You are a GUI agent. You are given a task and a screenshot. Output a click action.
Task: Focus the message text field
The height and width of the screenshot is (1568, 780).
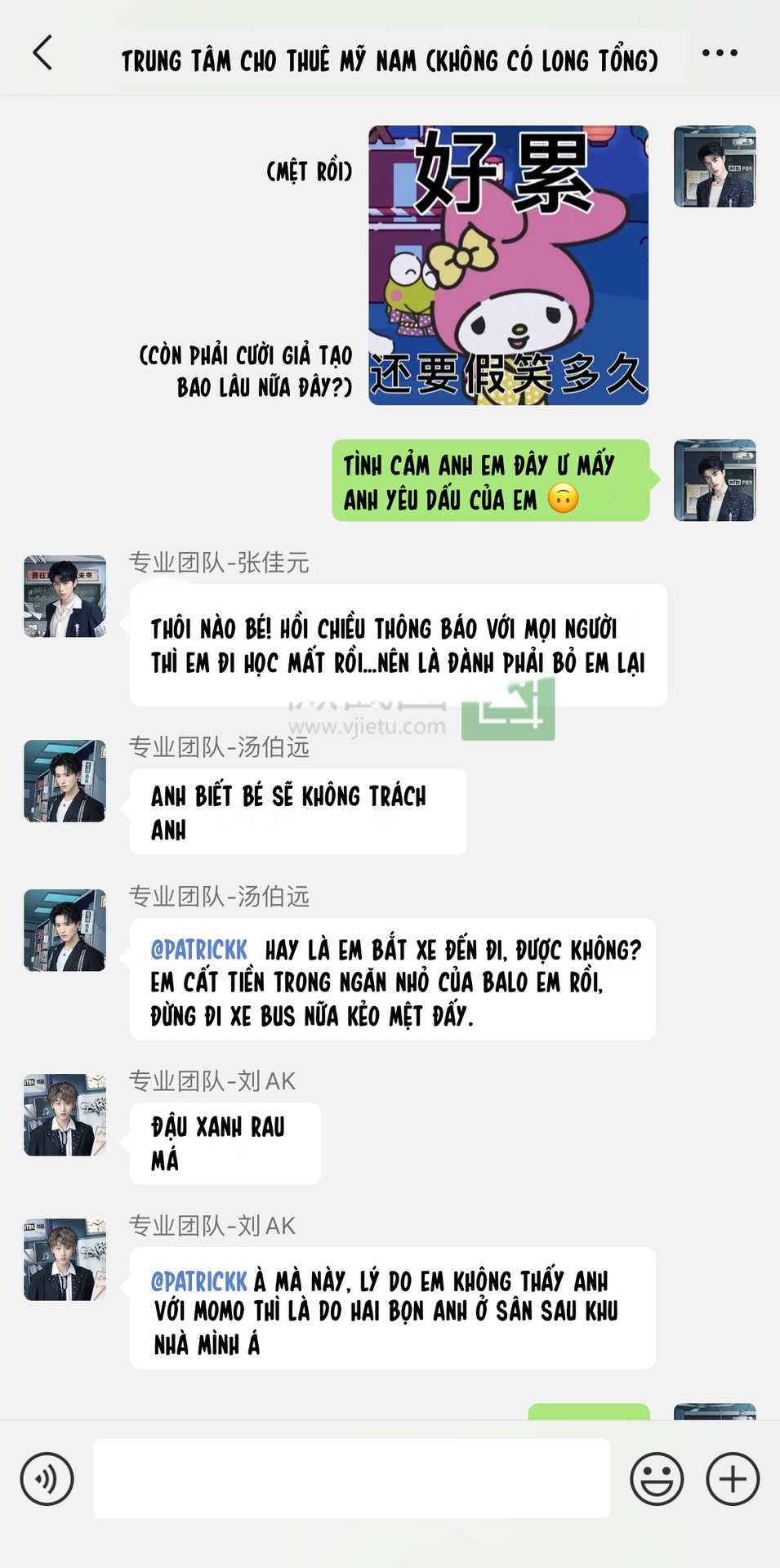click(352, 1479)
